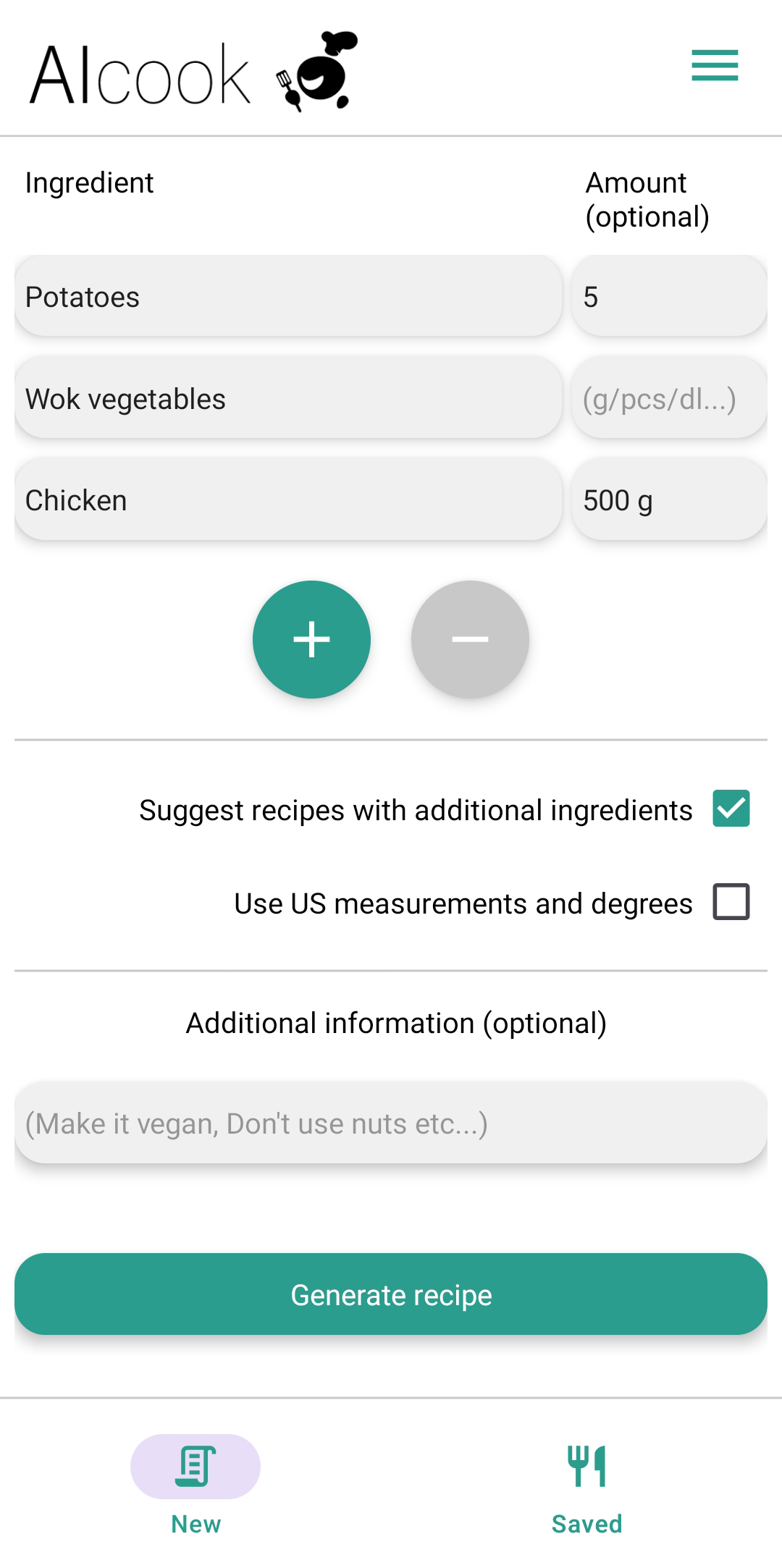Open the hamburger menu
The width and height of the screenshot is (782, 1568).
[715, 66]
